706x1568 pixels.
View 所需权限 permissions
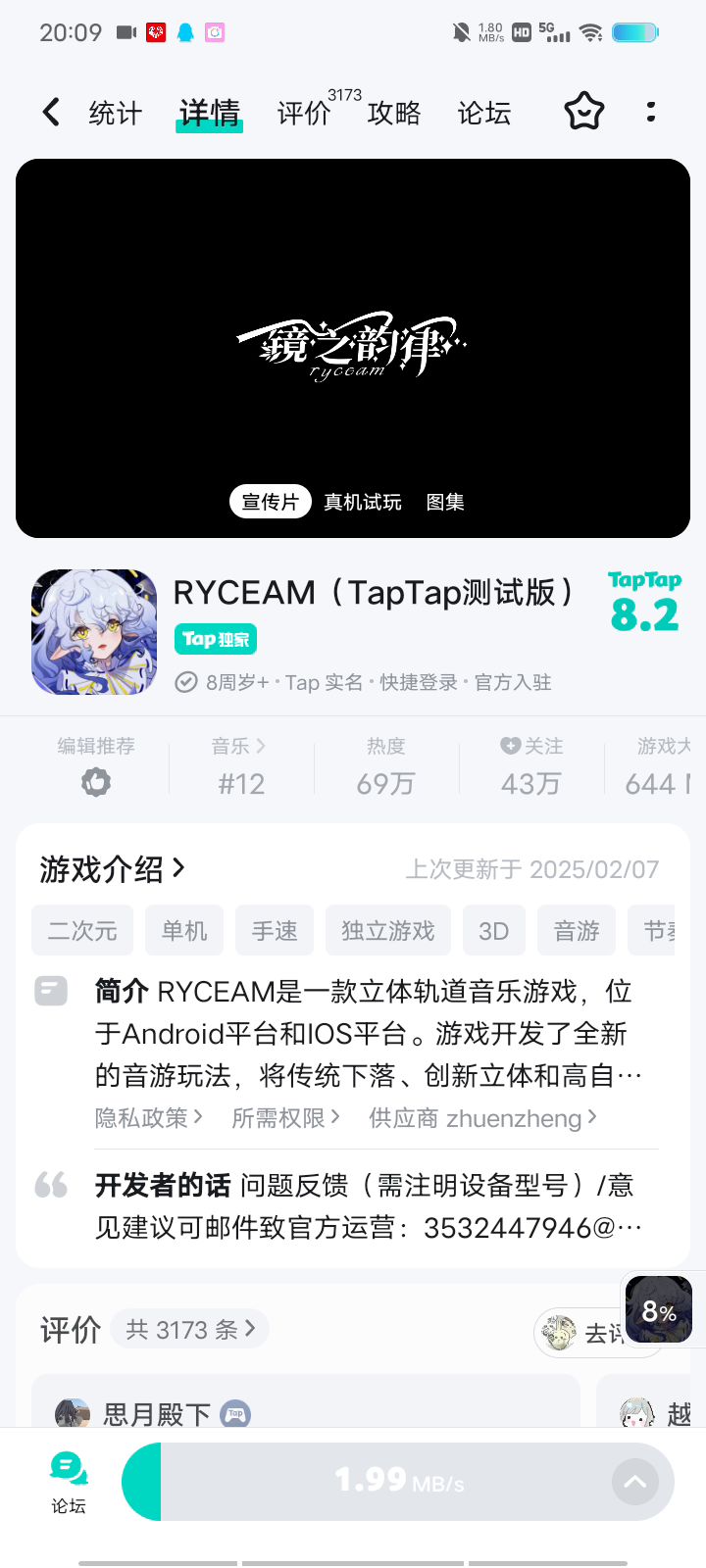tap(285, 1118)
